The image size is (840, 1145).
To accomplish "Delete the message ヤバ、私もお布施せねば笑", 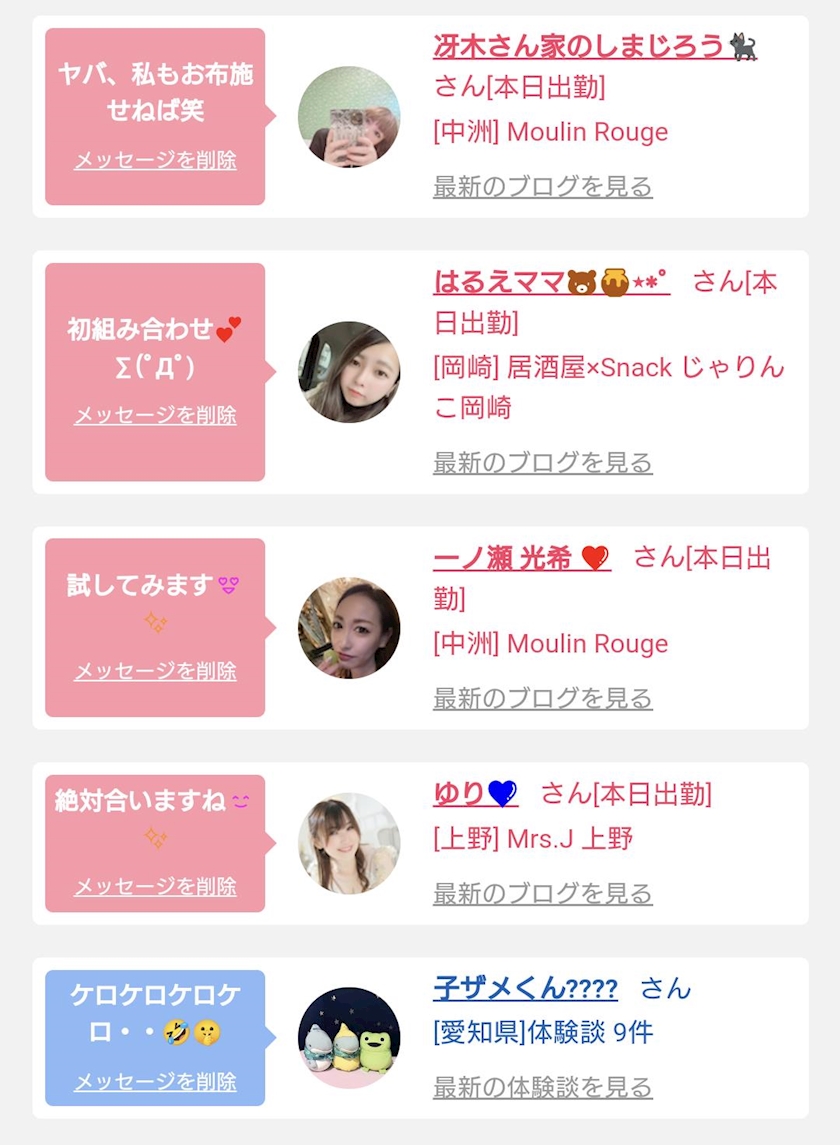I will coord(156,160).
